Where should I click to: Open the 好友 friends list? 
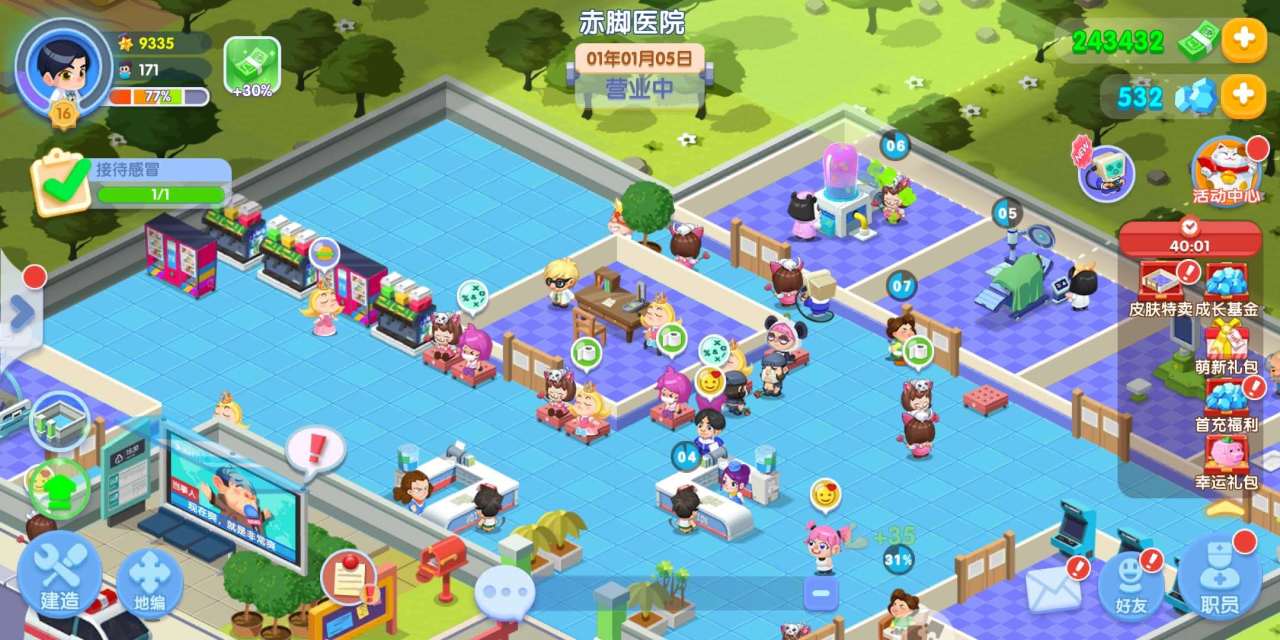pyautogui.click(x=1131, y=585)
